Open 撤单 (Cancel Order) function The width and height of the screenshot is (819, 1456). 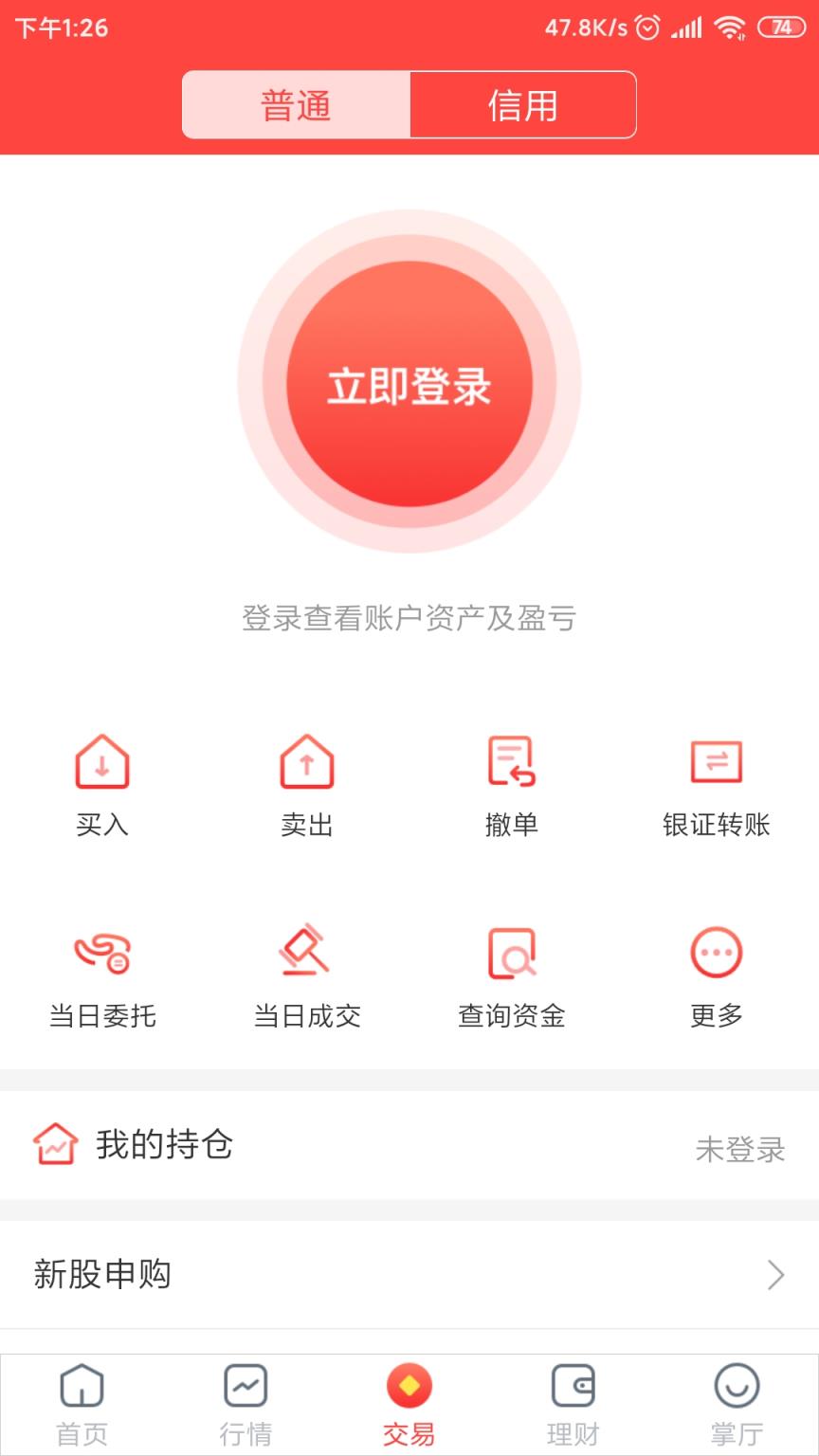[511, 762]
